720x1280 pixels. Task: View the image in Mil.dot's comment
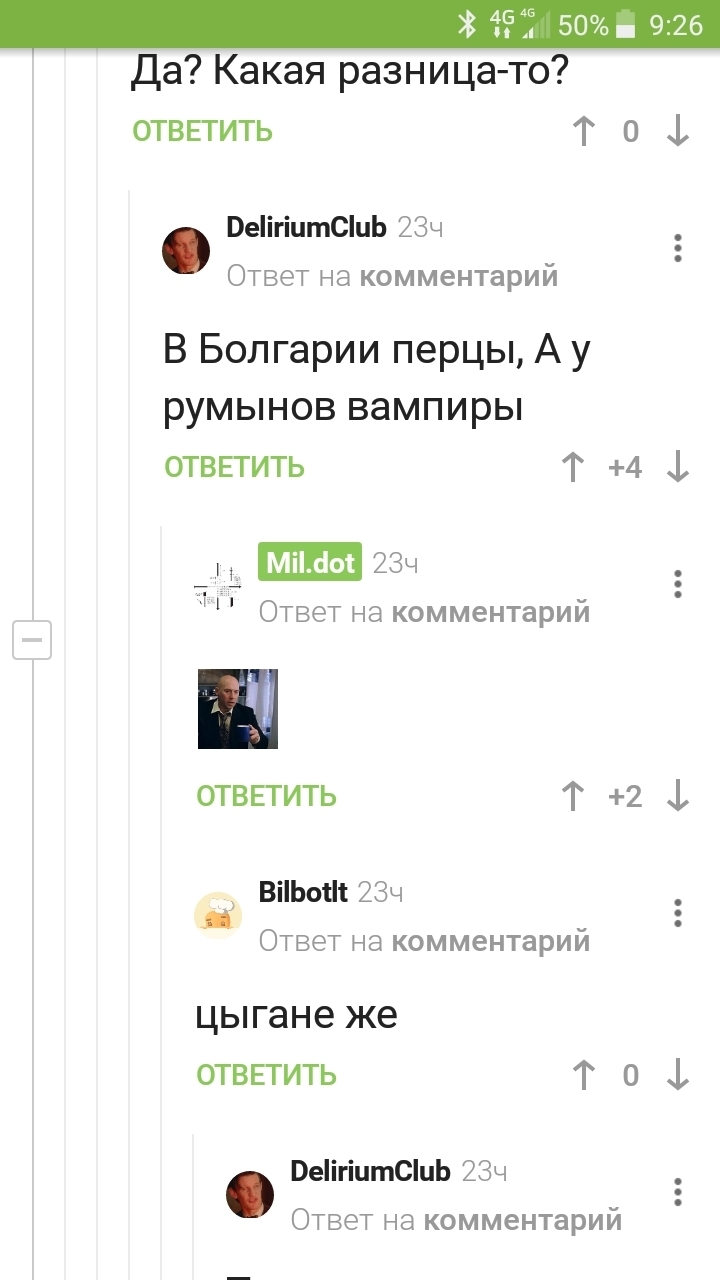click(x=238, y=709)
